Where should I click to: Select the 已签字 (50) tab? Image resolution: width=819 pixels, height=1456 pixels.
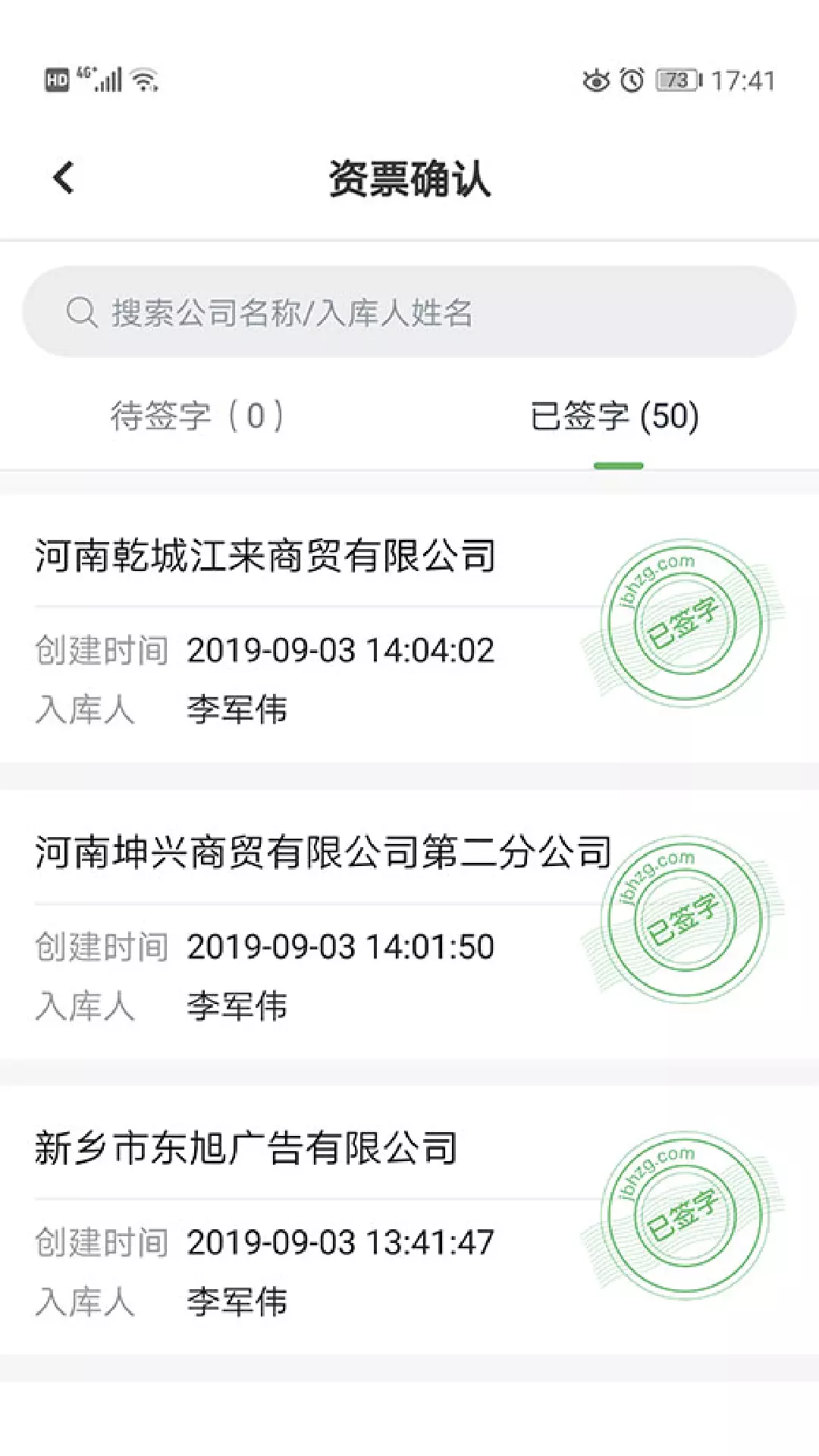click(x=614, y=416)
